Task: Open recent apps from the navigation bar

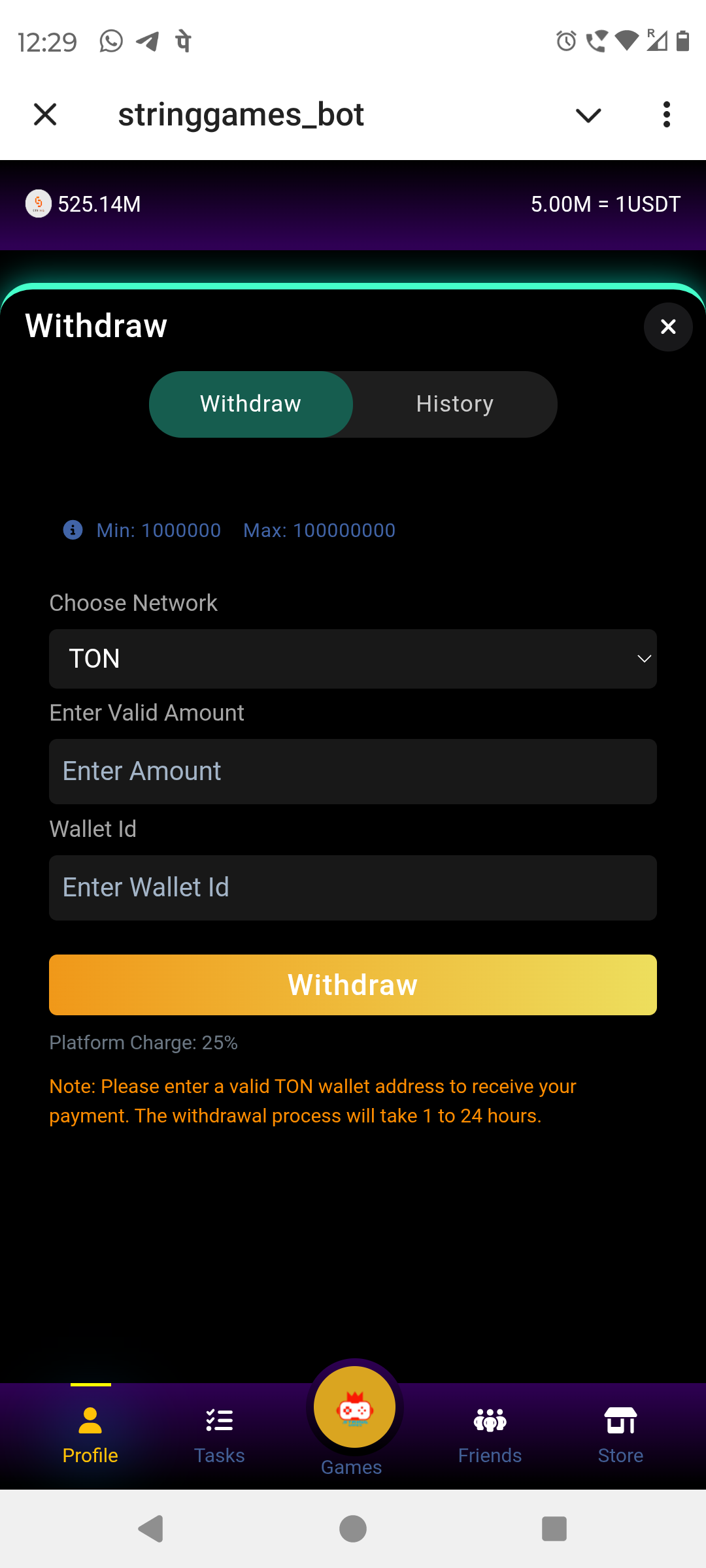Action: [554, 1529]
